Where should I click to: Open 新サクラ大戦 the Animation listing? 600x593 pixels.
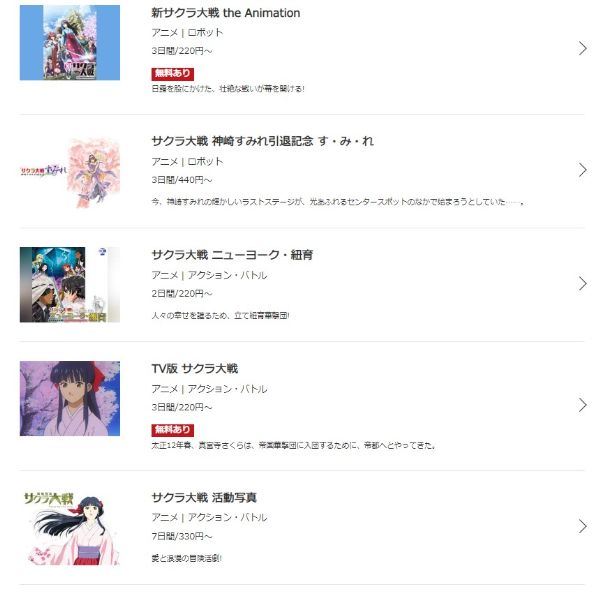point(226,14)
